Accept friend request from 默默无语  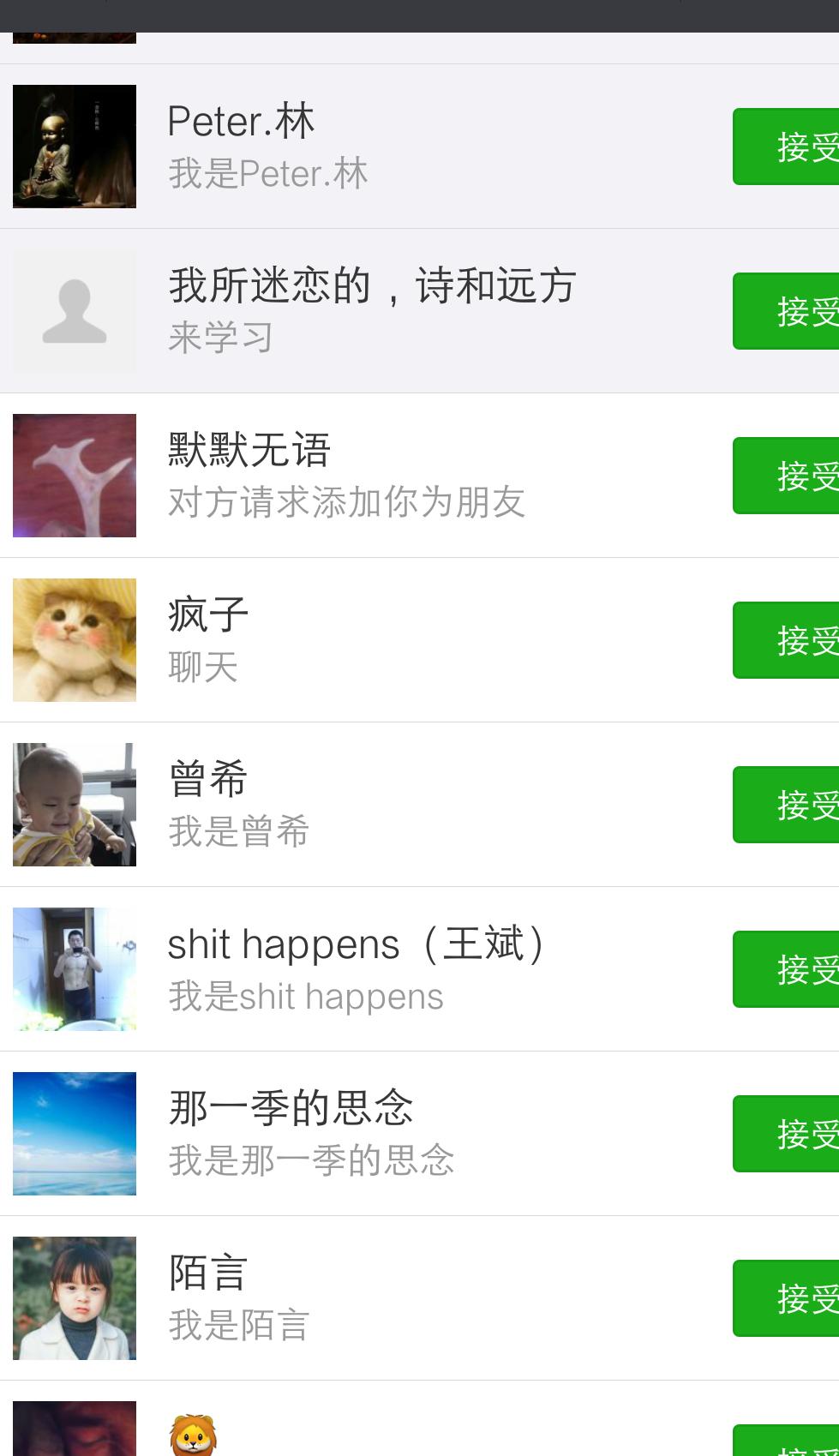point(787,476)
